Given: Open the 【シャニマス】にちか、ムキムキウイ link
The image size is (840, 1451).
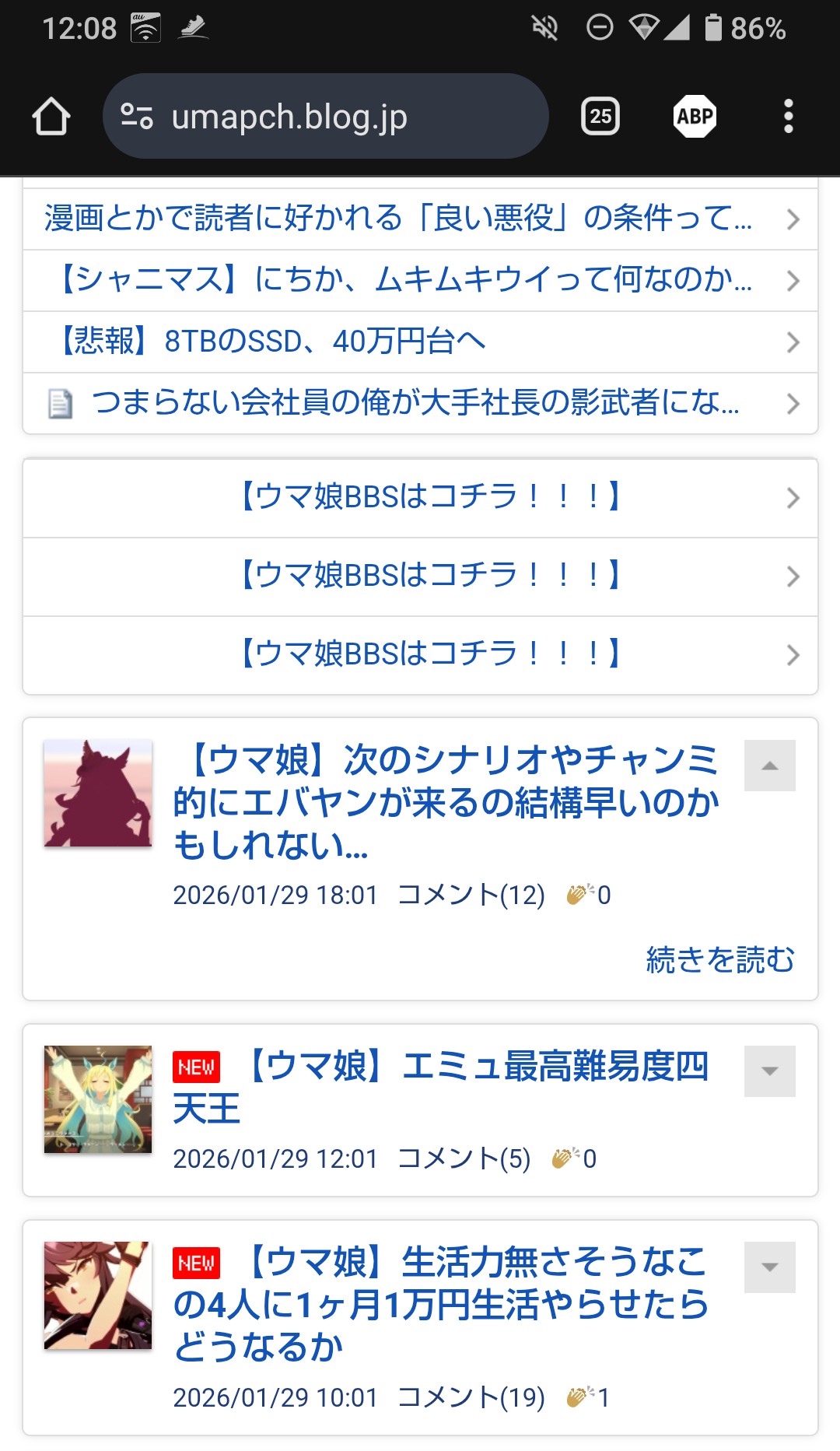Looking at the screenshot, I should 404,280.
